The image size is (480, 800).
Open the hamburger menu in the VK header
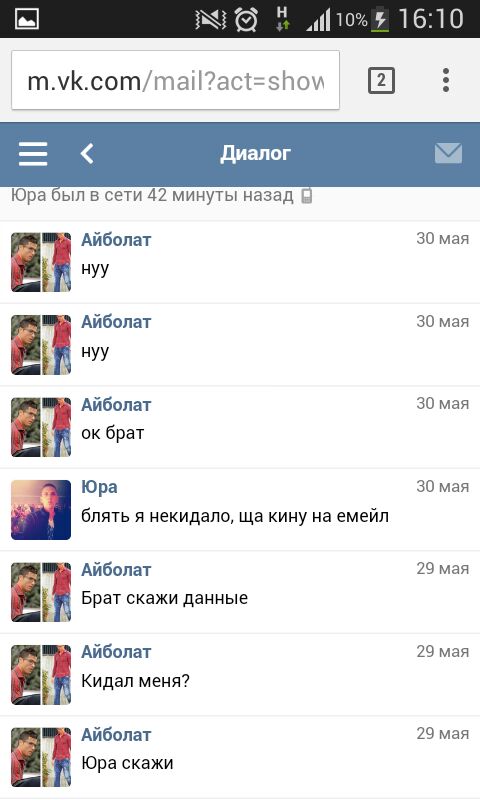(x=33, y=154)
